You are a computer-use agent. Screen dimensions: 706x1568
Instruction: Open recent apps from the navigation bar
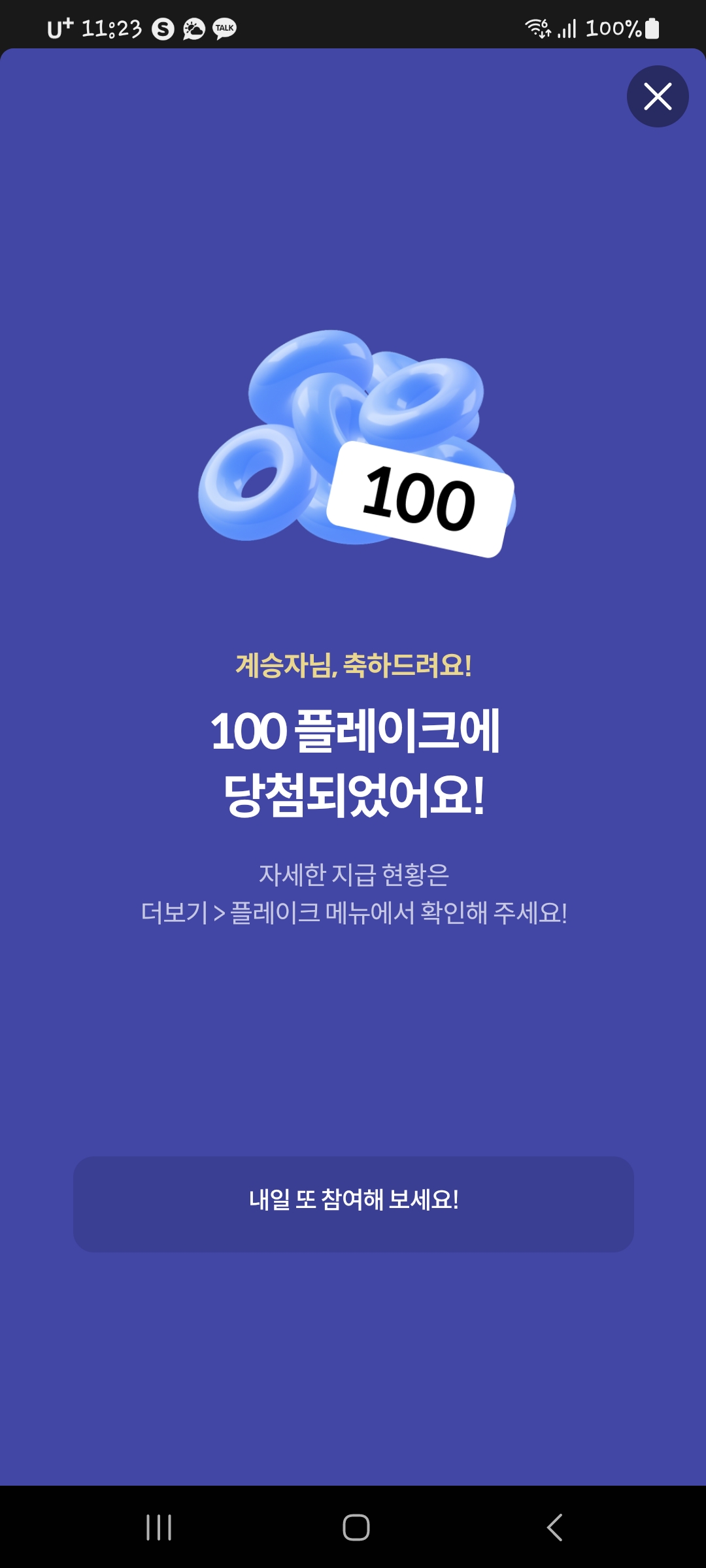click(159, 1527)
